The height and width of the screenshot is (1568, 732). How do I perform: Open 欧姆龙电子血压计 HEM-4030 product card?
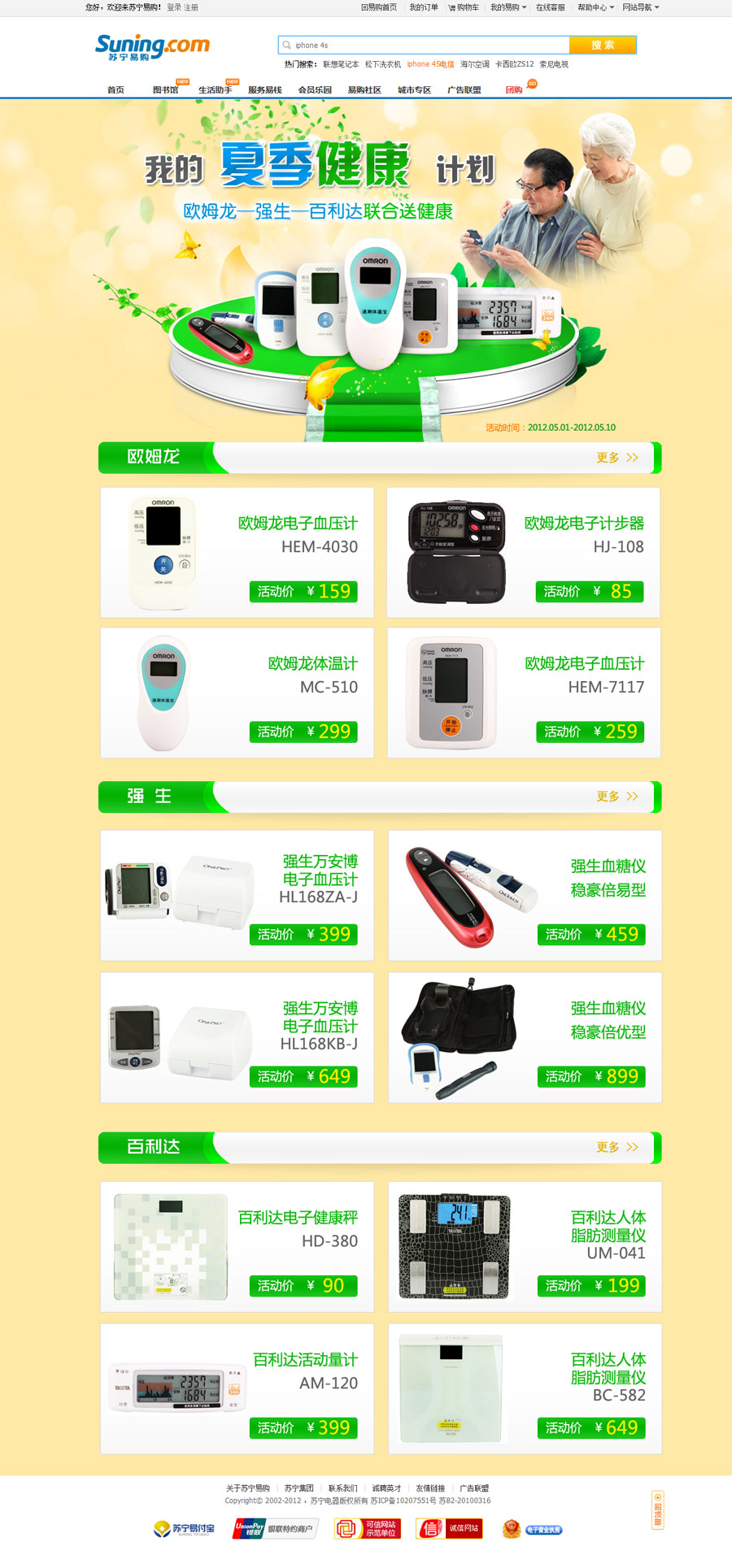[x=237, y=553]
